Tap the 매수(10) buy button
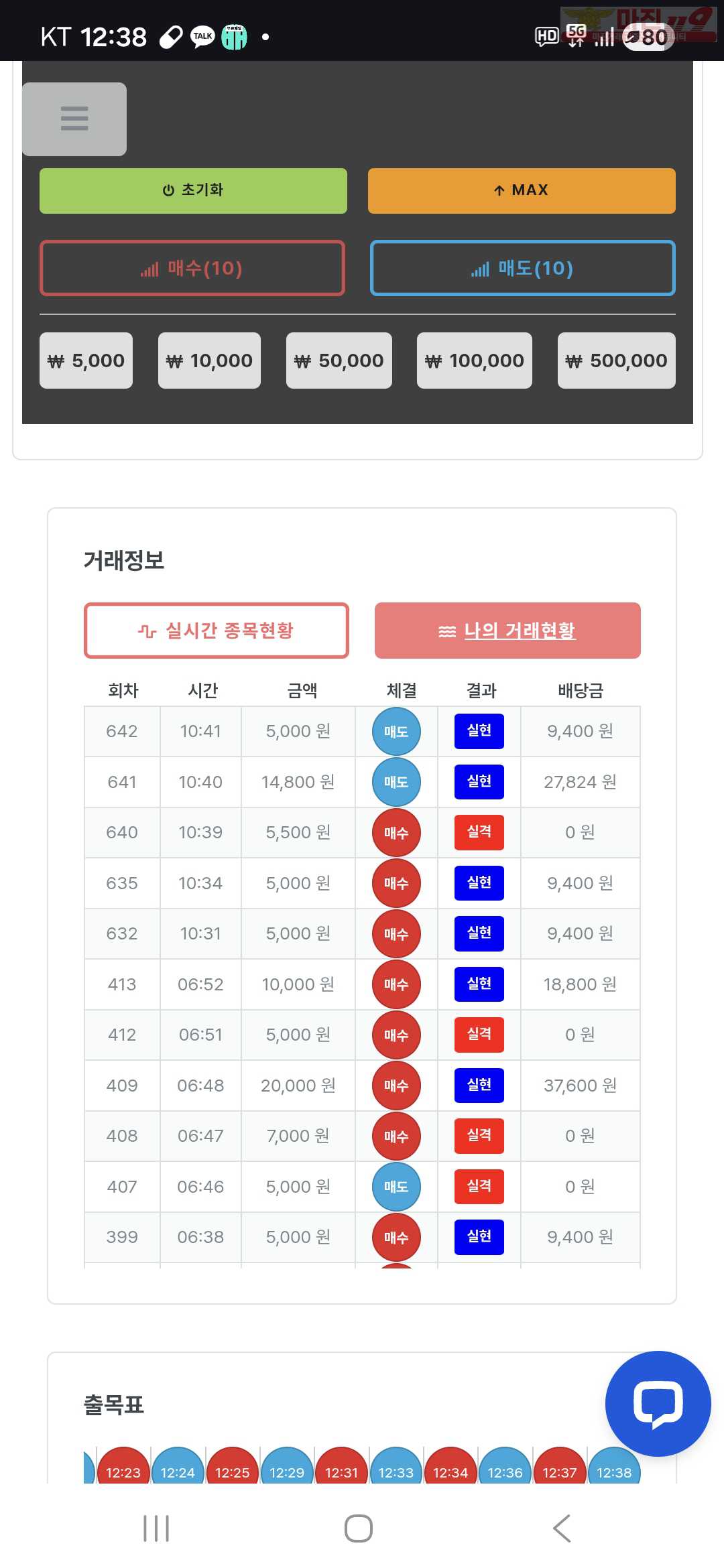Screen dimensions: 724x1568 pos(192,268)
